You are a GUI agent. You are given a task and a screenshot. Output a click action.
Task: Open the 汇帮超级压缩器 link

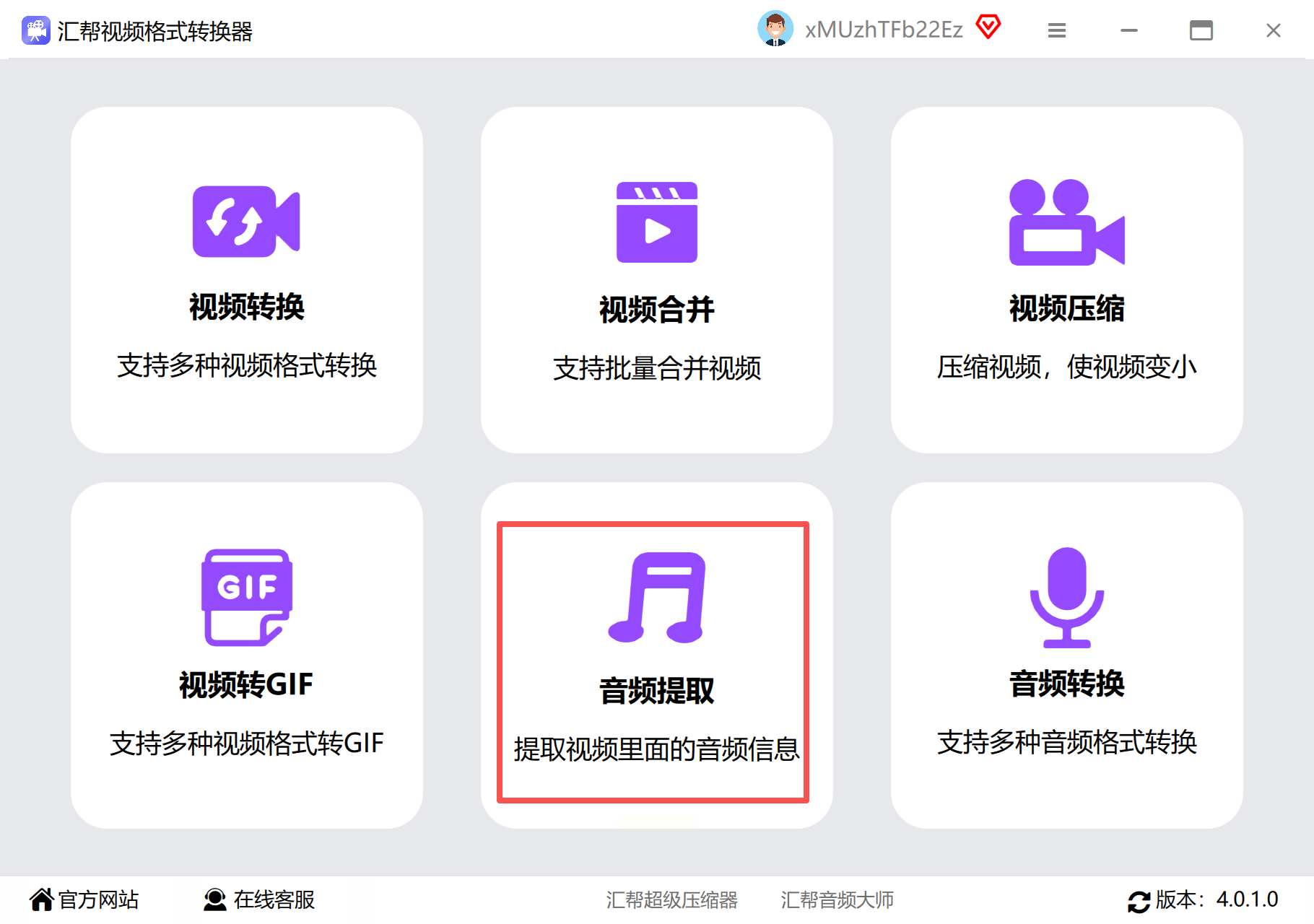point(671,900)
